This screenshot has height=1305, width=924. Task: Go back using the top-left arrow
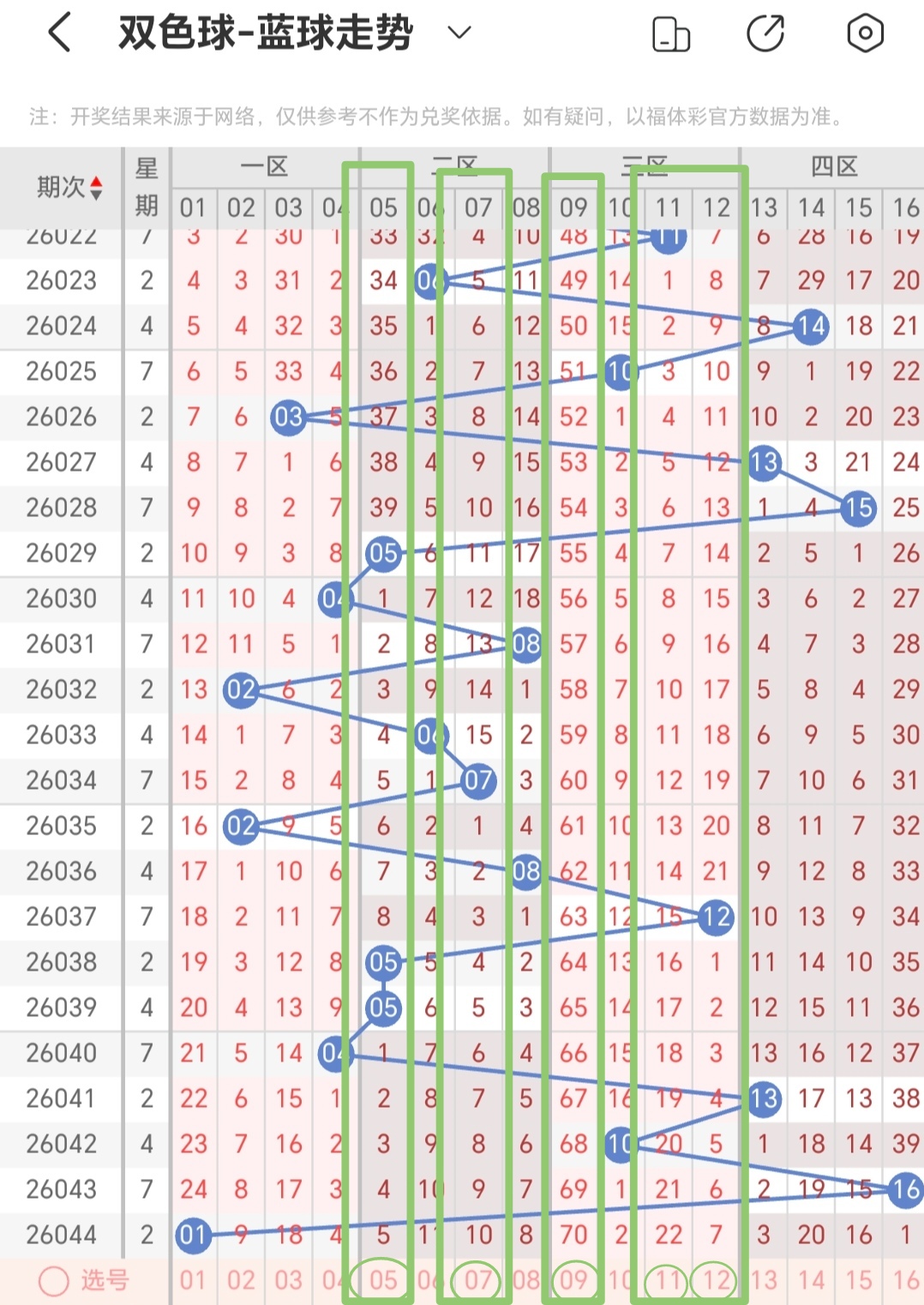click(x=59, y=34)
